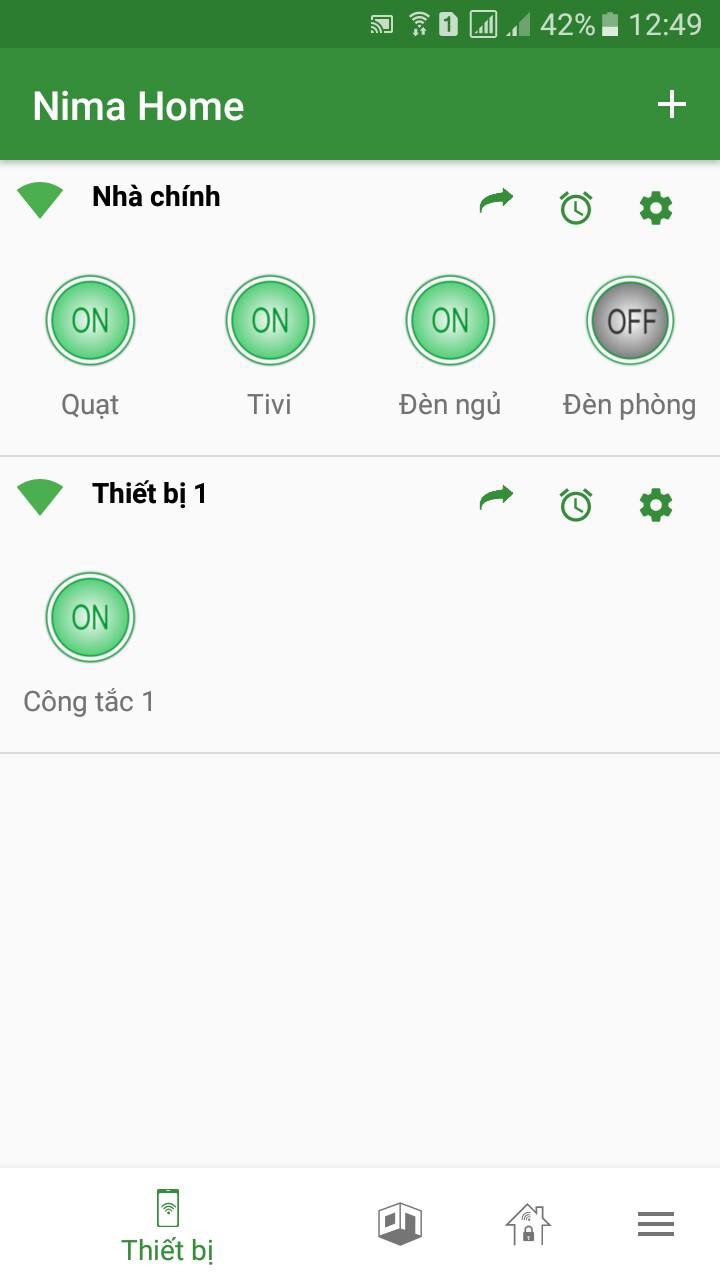Turn off the Quạt switch
The image size is (720, 1280).
(90, 321)
